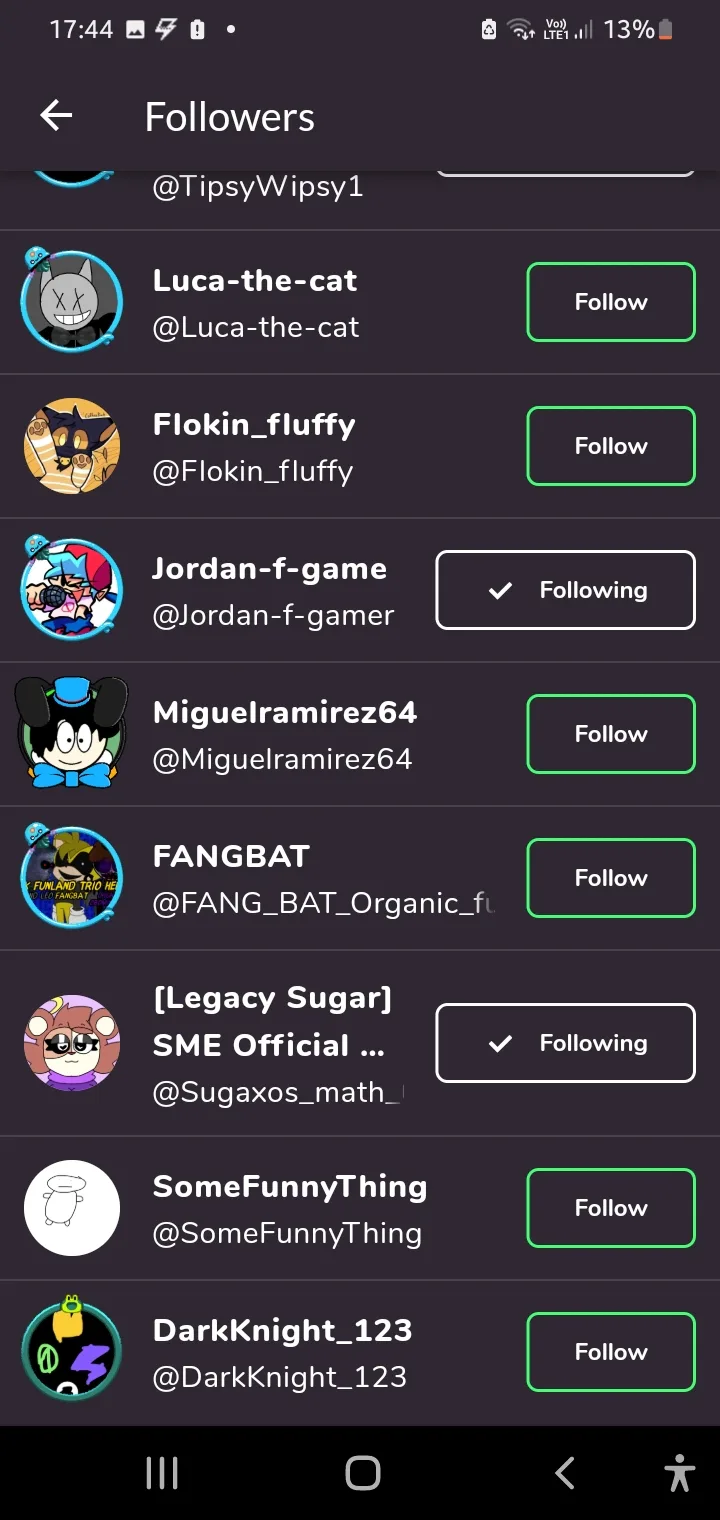
Task: Tap Following next to Legacy Sugar SME Official
Action: tap(565, 1043)
